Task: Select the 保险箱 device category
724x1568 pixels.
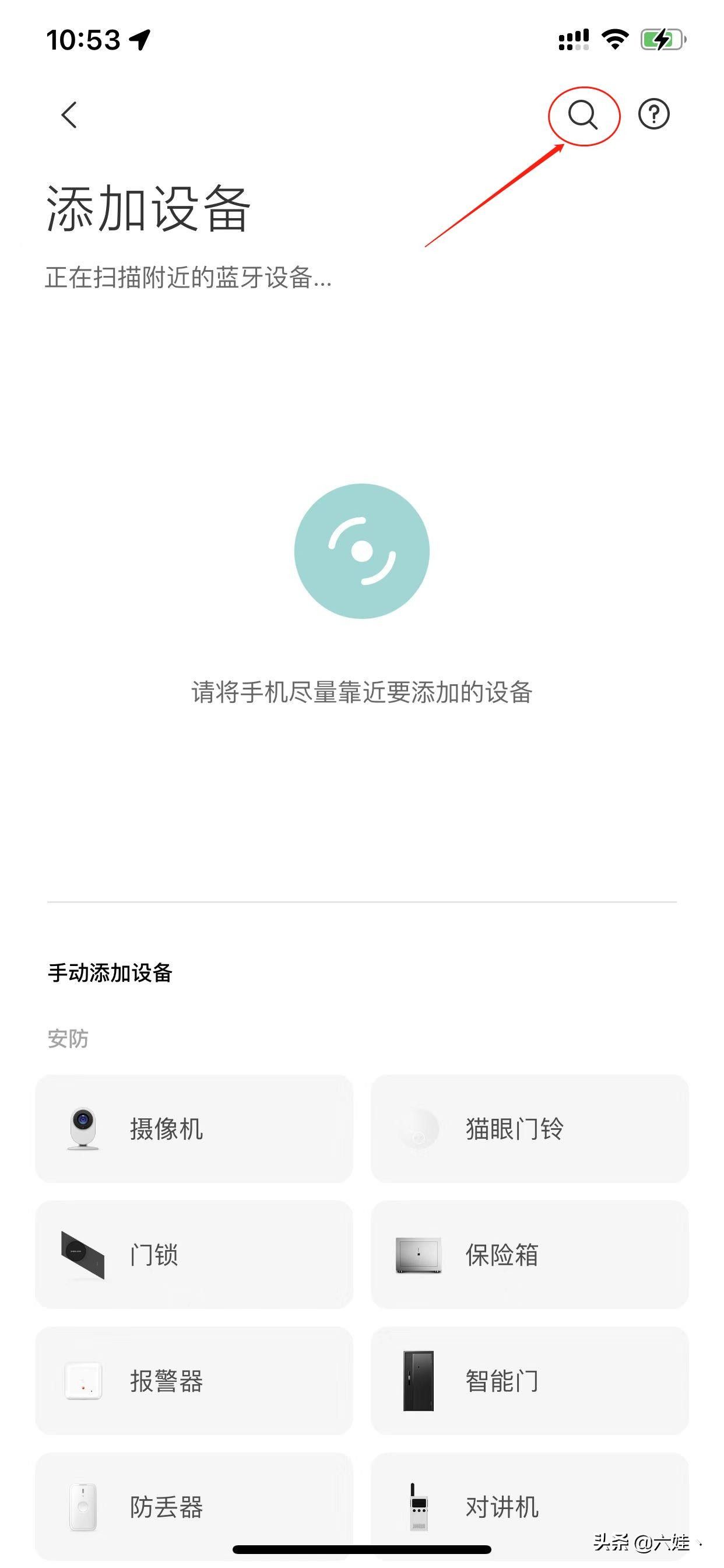Action: (x=530, y=1254)
